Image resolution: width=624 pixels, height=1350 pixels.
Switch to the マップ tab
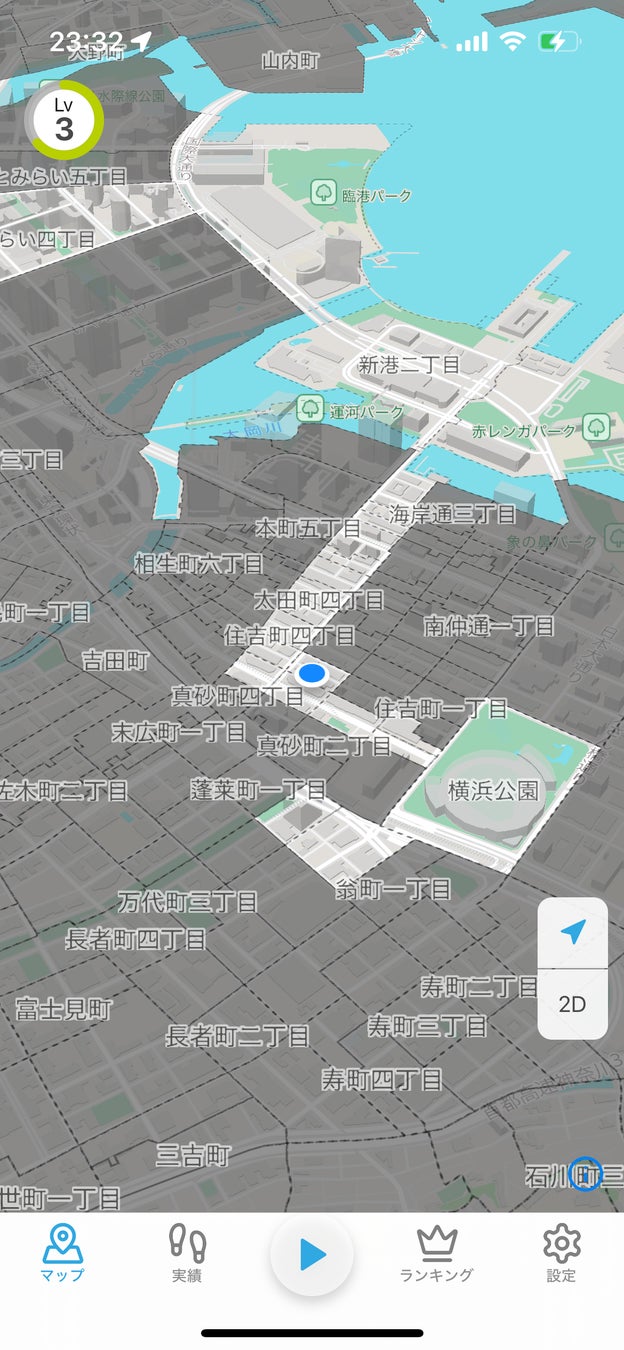[x=63, y=1254]
